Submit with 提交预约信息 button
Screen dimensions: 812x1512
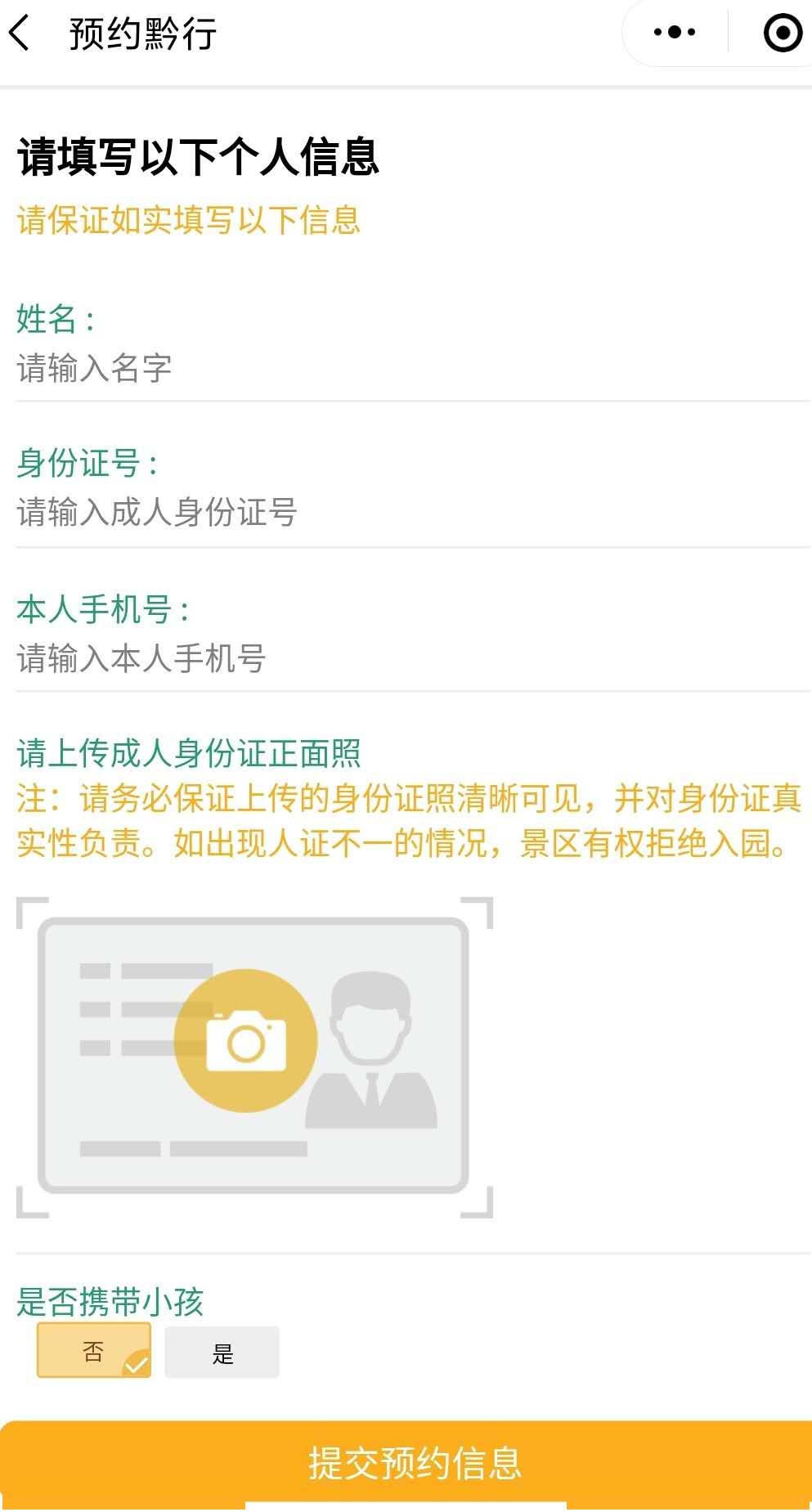click(x=406, y=1464)
